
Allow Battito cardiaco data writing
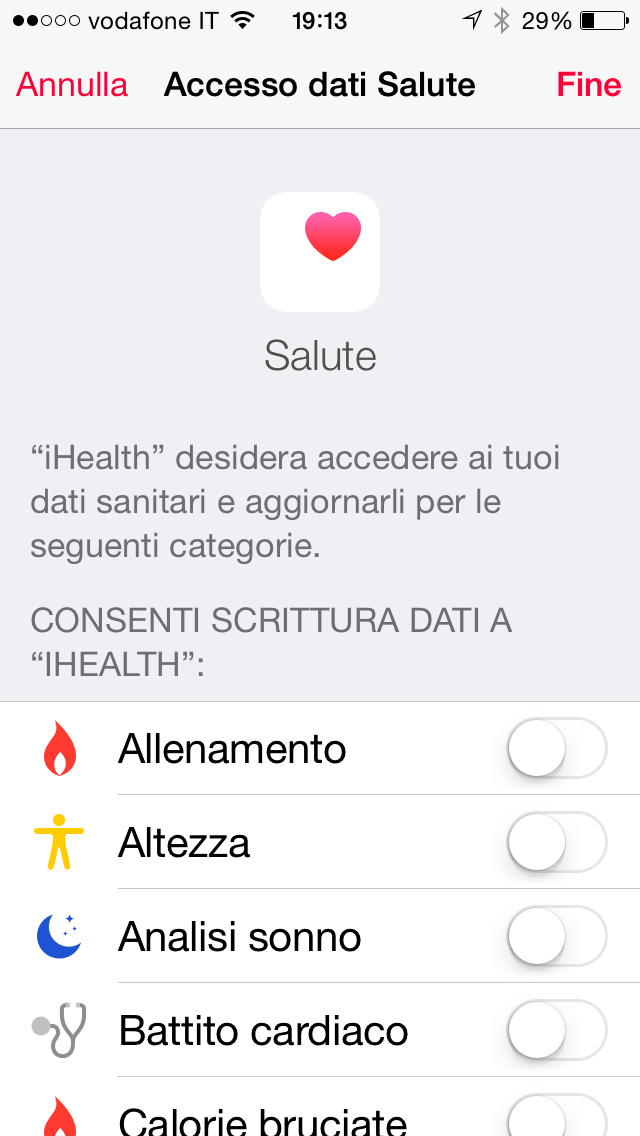pos(557,1030)
